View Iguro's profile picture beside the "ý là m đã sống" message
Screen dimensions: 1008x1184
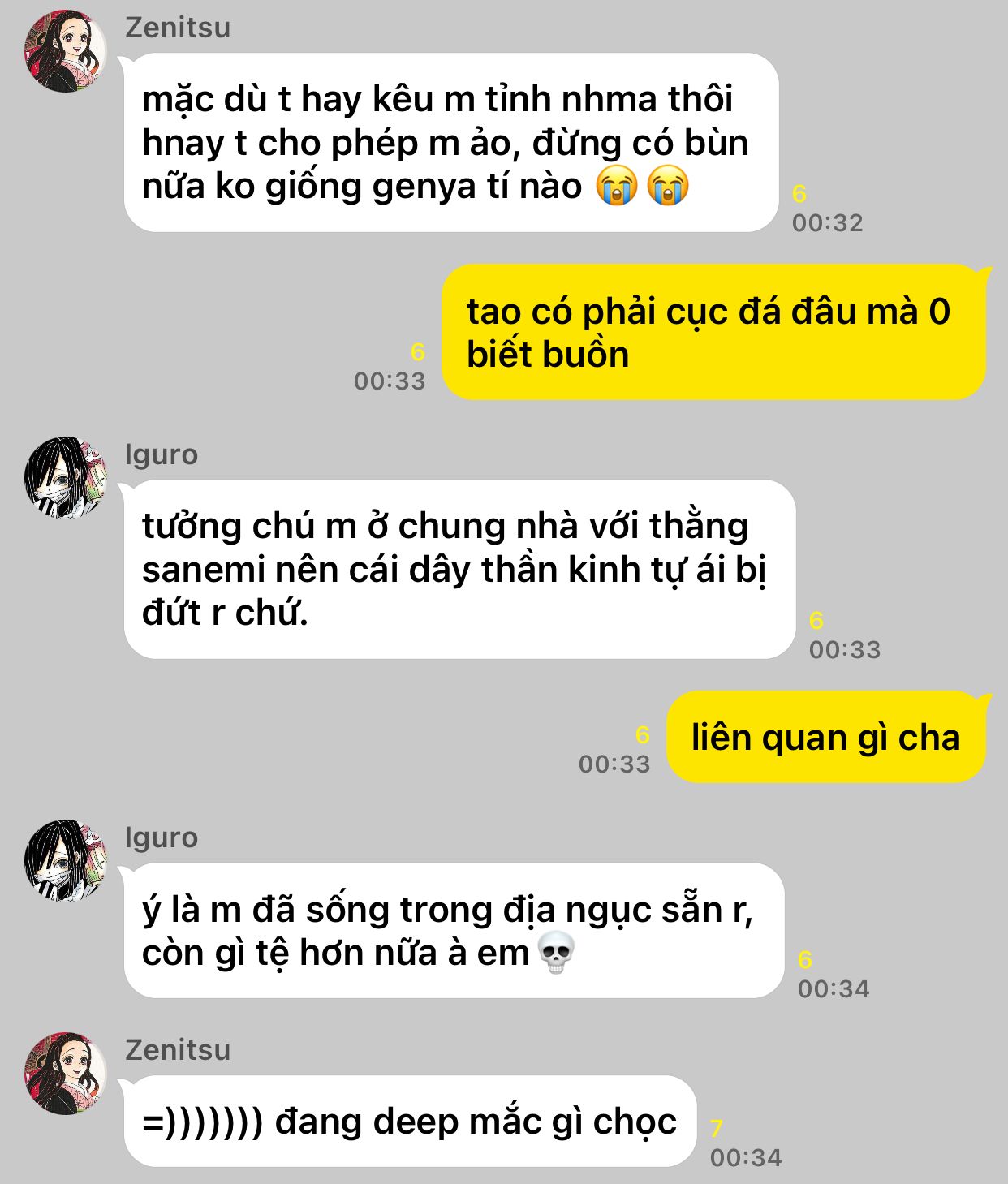tap(65, 861)
